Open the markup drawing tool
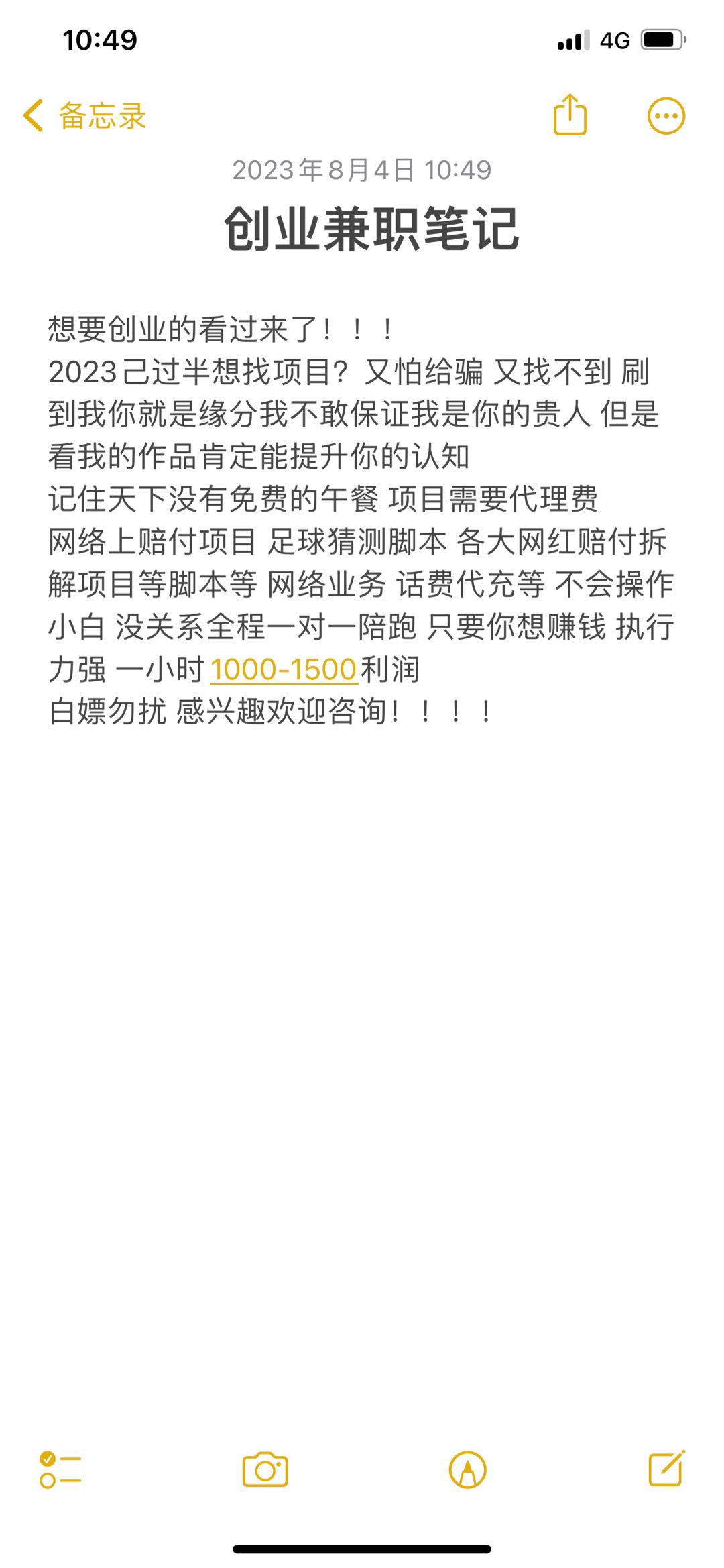The width and height of the screenshot is (724, 1568). click(x=467, y=1470)
